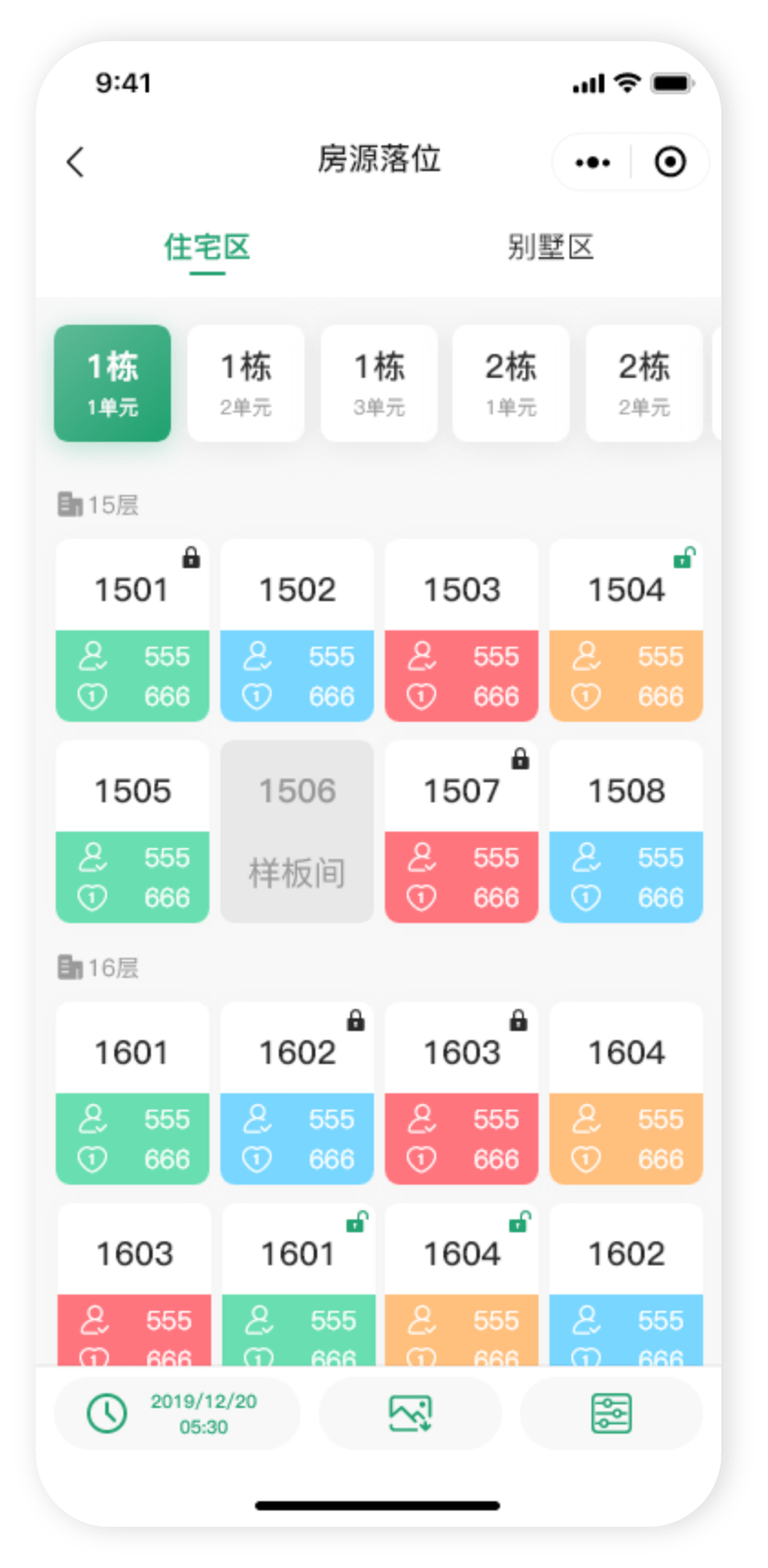Close the mini-program with the circle icon
768x1568 pixels.
670,163
